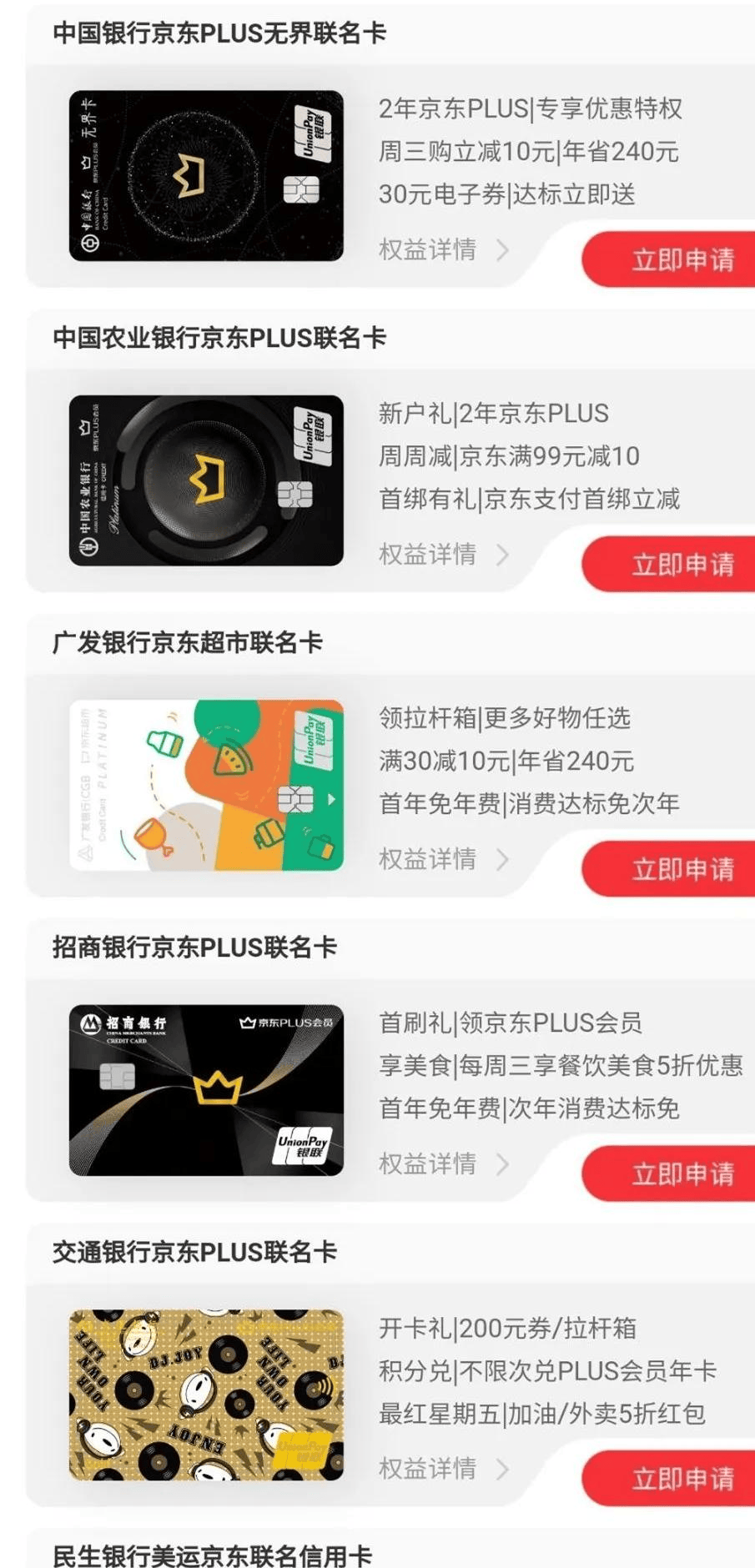Open 权益详情 for 中国银行 card
Viewport: 755px width, 1568px height.
coord(443,249)
